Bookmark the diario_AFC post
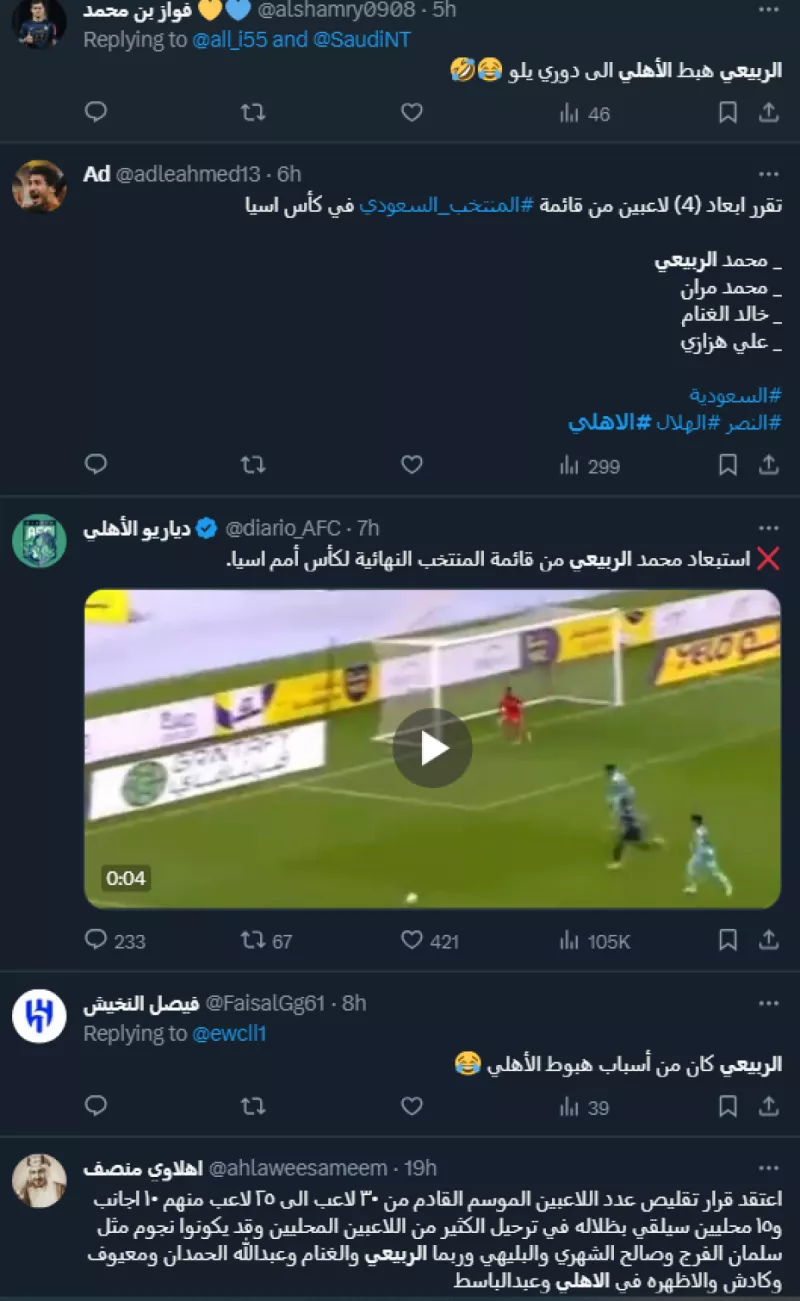Viewport: 800px width, 1301px height. 728,940
